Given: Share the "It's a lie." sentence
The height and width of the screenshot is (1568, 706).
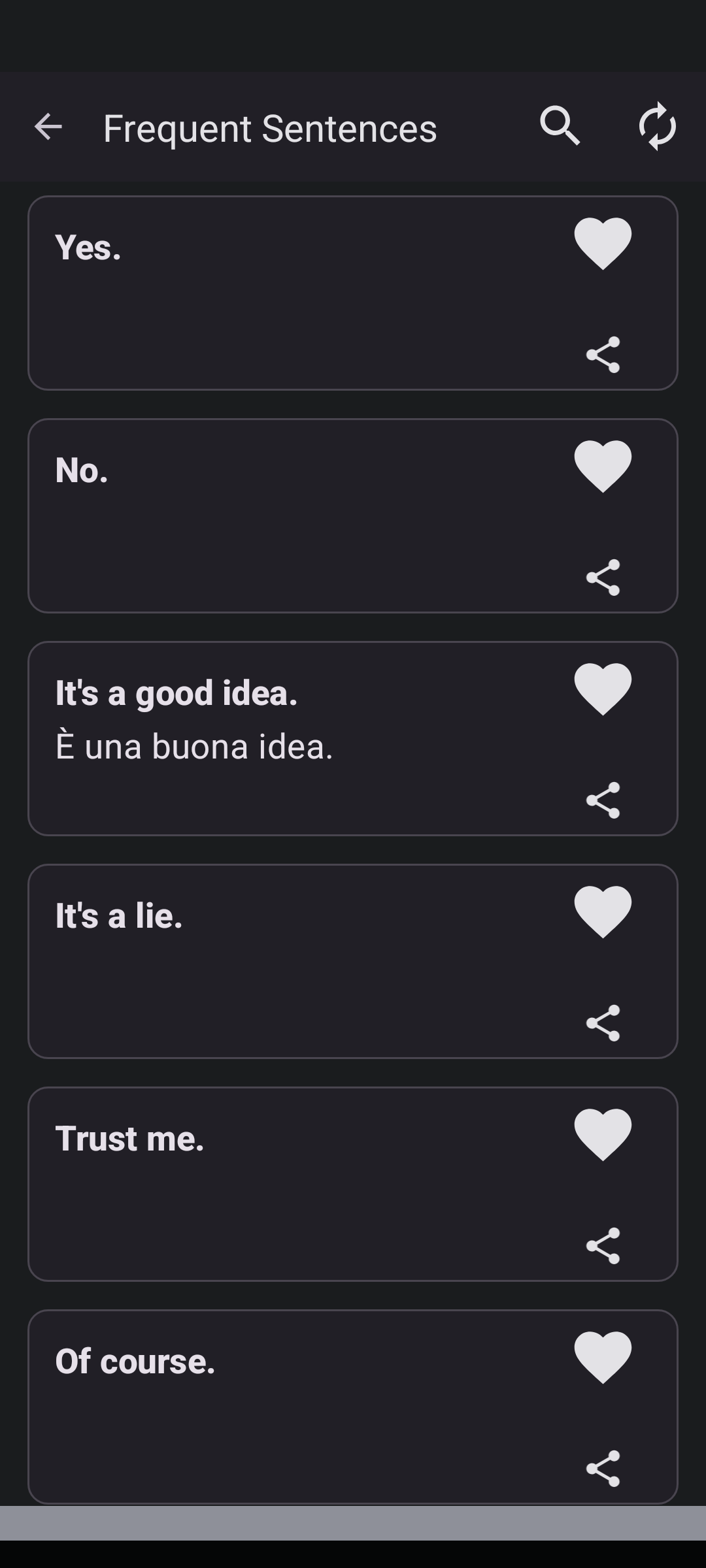Looking at the screenshot, I should tap(603, 1023).
